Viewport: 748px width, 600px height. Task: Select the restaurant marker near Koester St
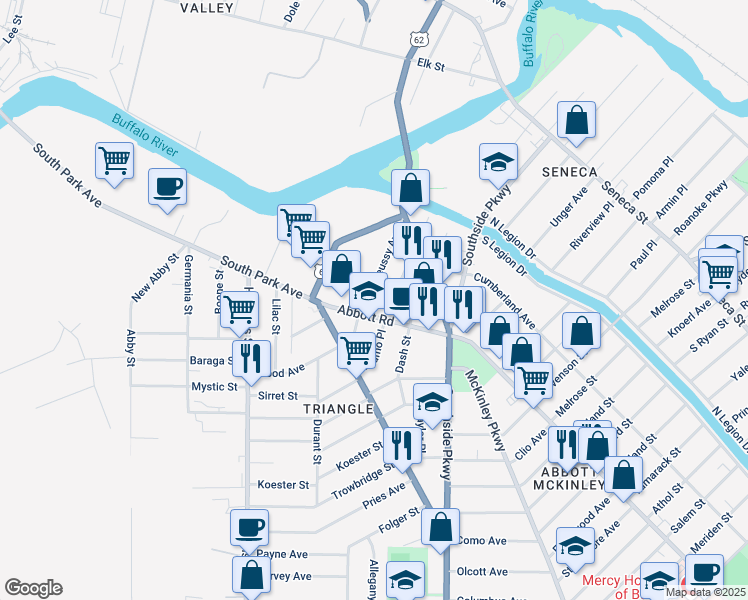point(403,446)
